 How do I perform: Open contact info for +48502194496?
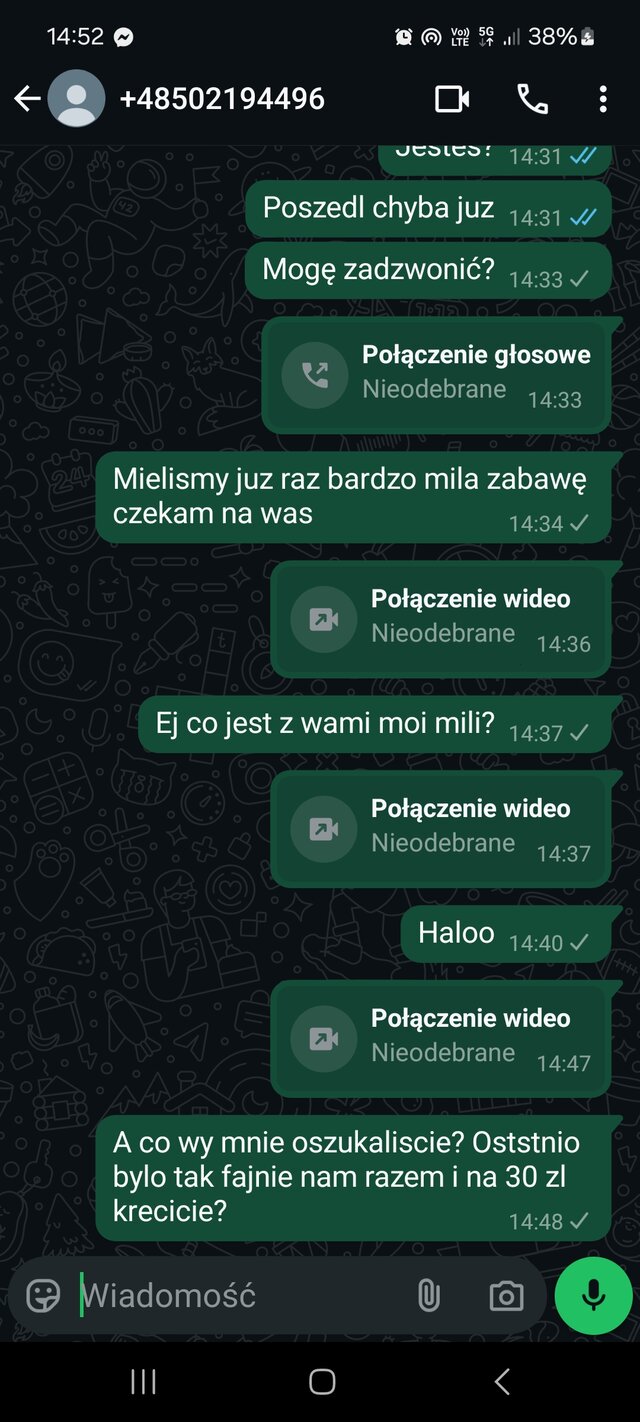tap(222, 98)
